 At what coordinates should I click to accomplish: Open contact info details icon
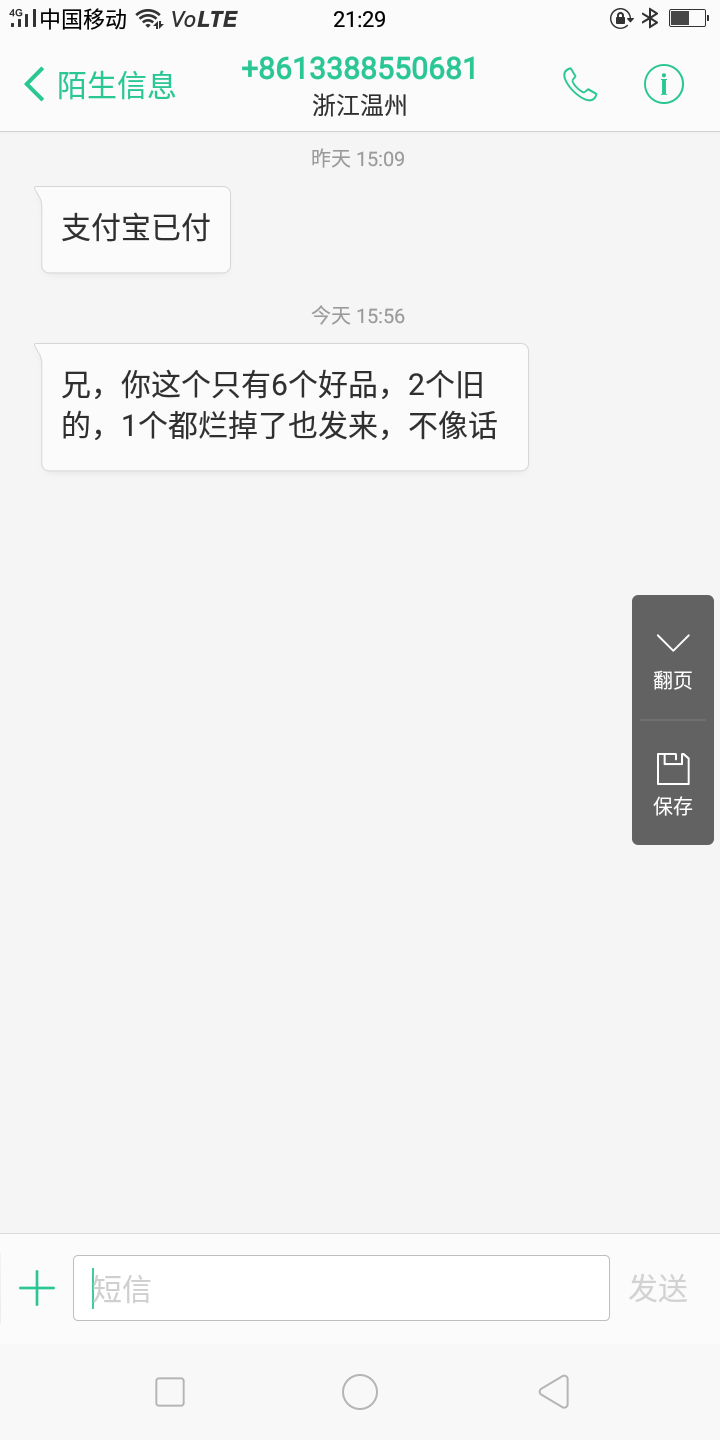point(663,85)
